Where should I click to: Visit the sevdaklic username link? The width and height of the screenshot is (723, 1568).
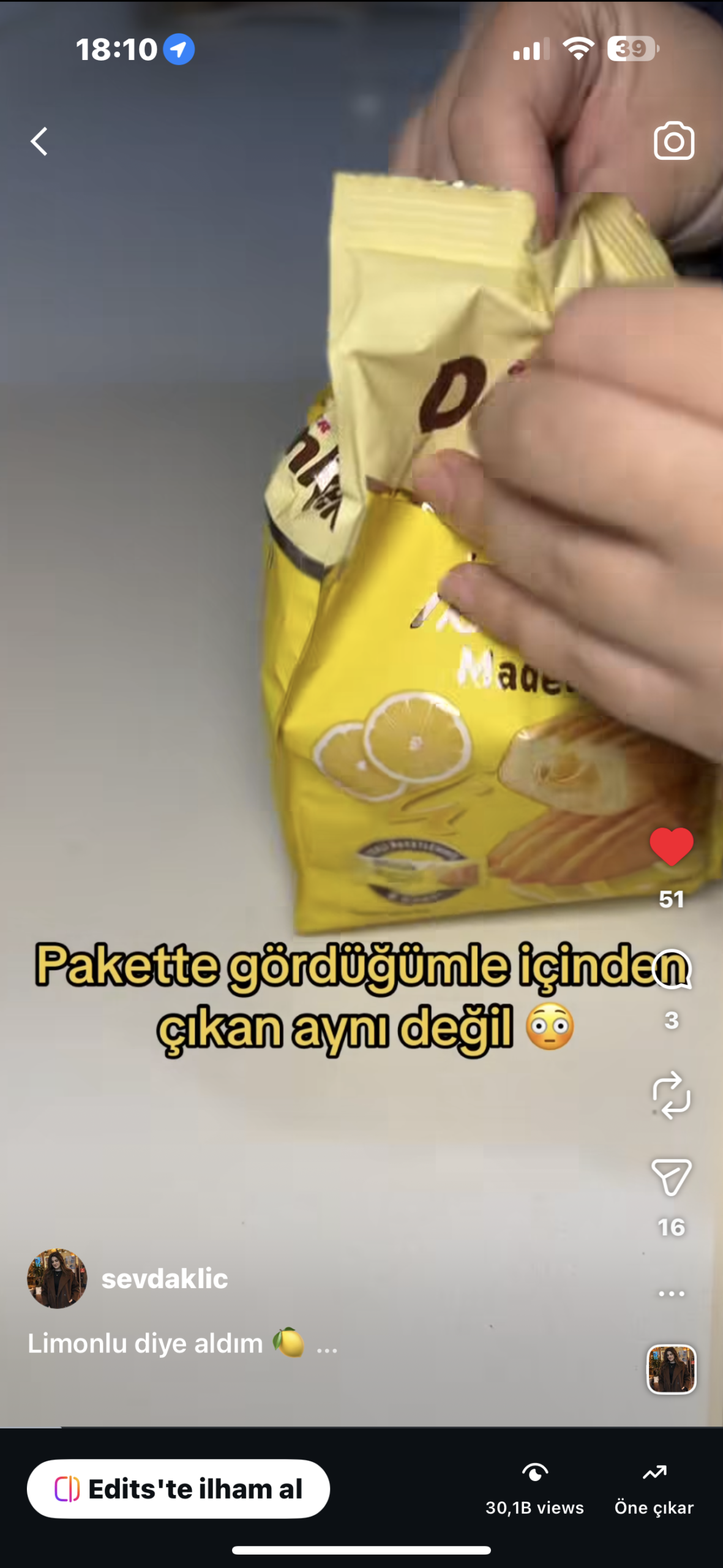click(x=165, y=1279)
